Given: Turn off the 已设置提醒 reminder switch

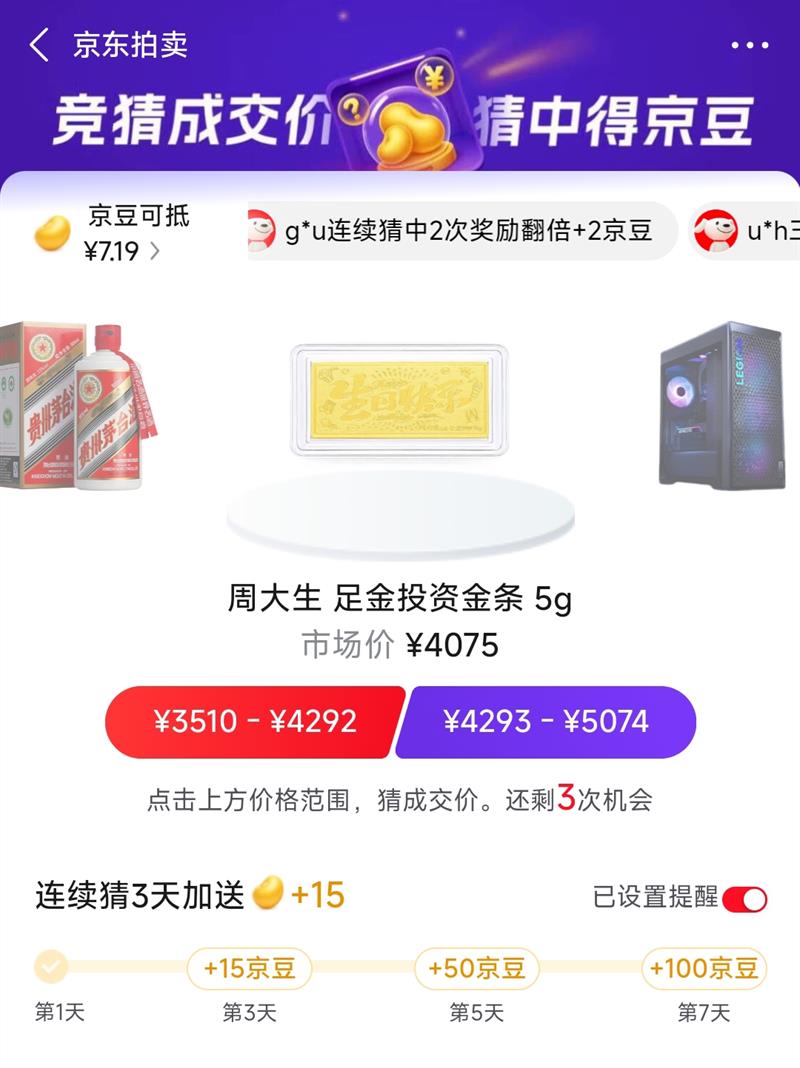Looking at the screenshot, I should pos(744,898).
